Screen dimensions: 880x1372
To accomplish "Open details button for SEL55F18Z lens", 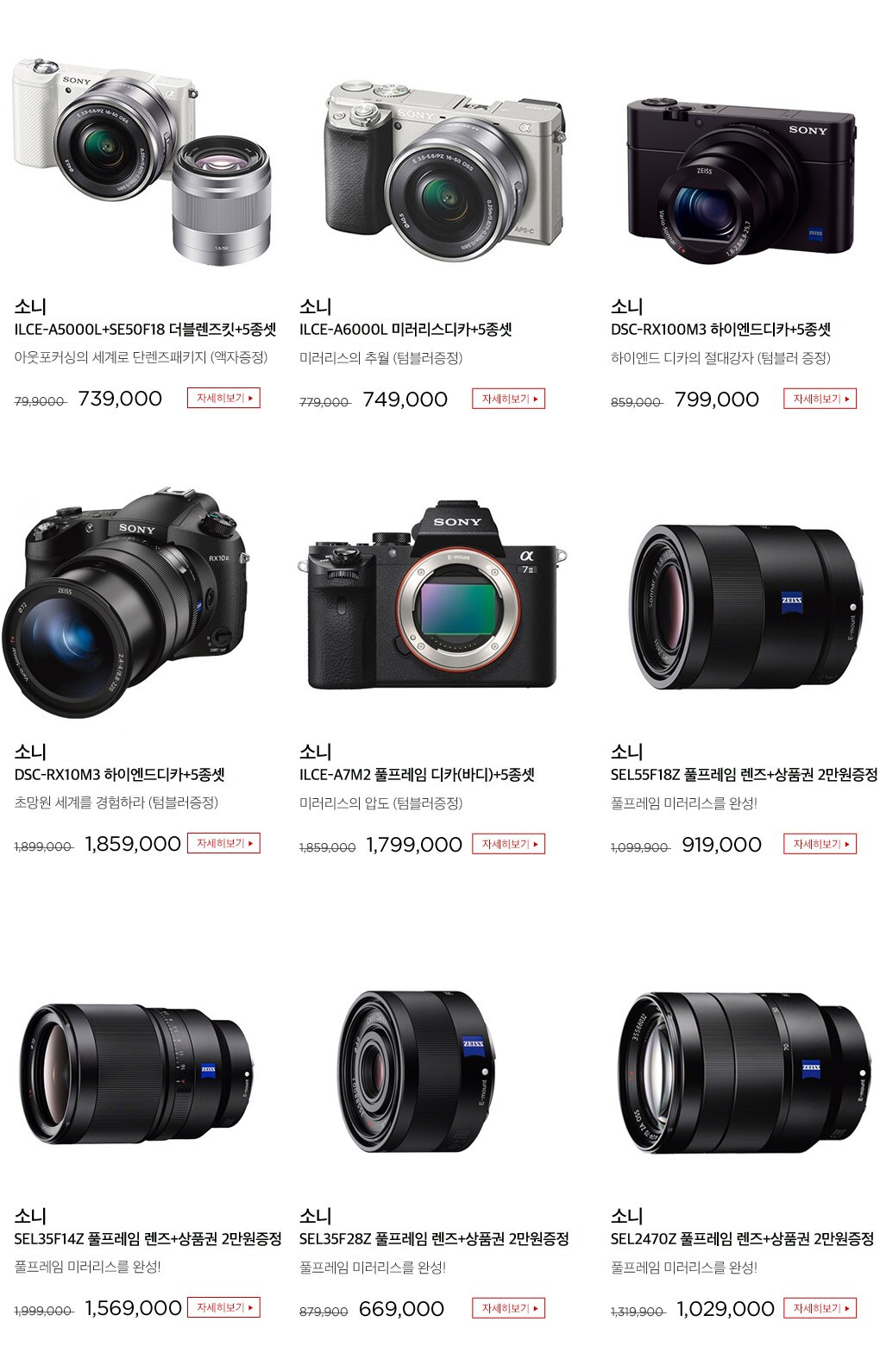I will pos(820,844).
